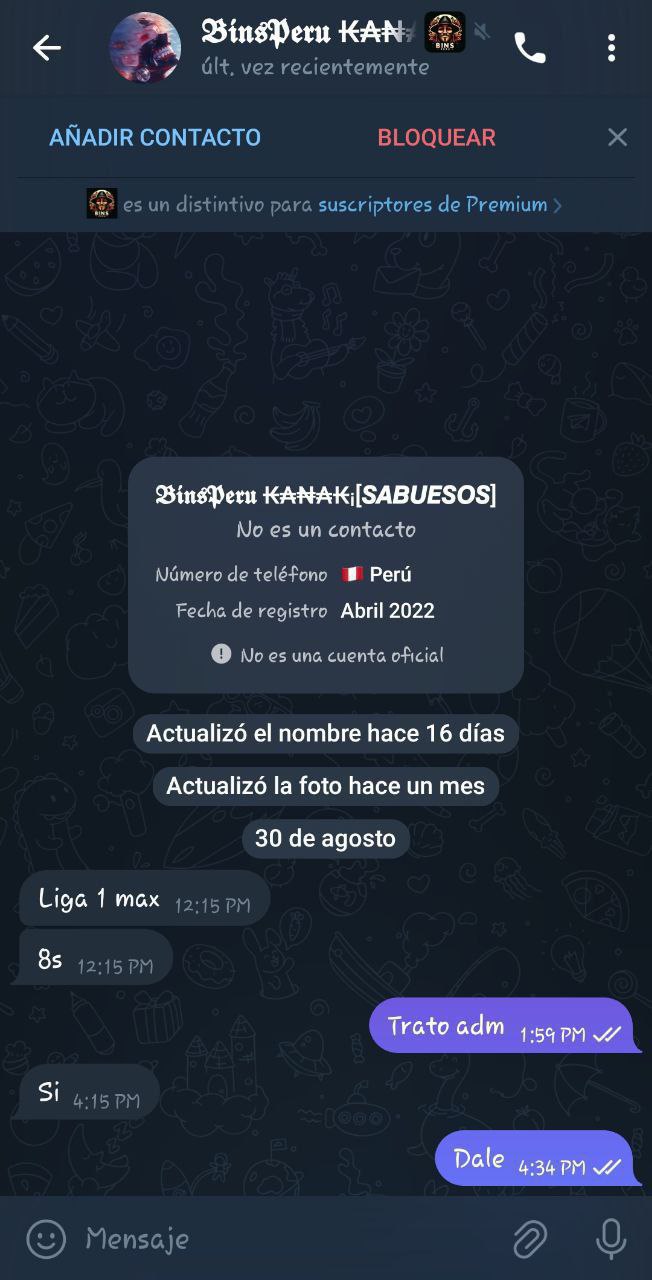Open suscriptores de Premium link

[x=433, y=205]
